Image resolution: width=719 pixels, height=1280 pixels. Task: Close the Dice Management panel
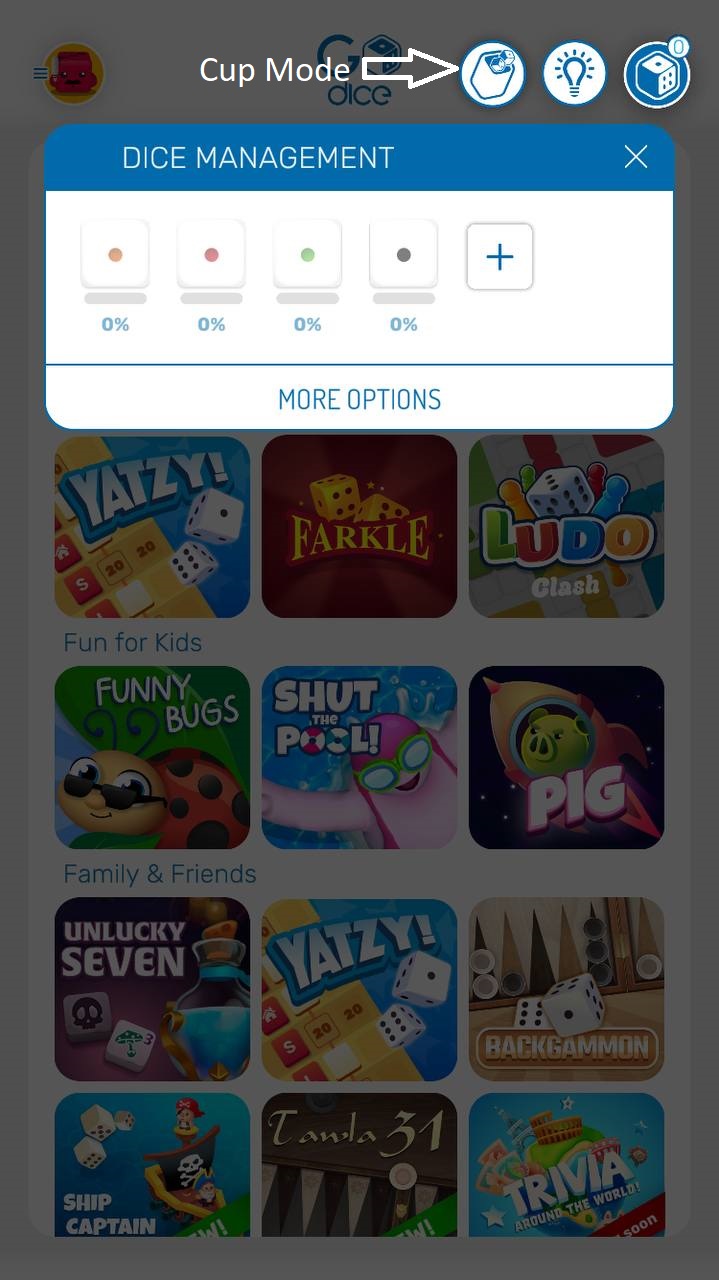tap(636, 157)
